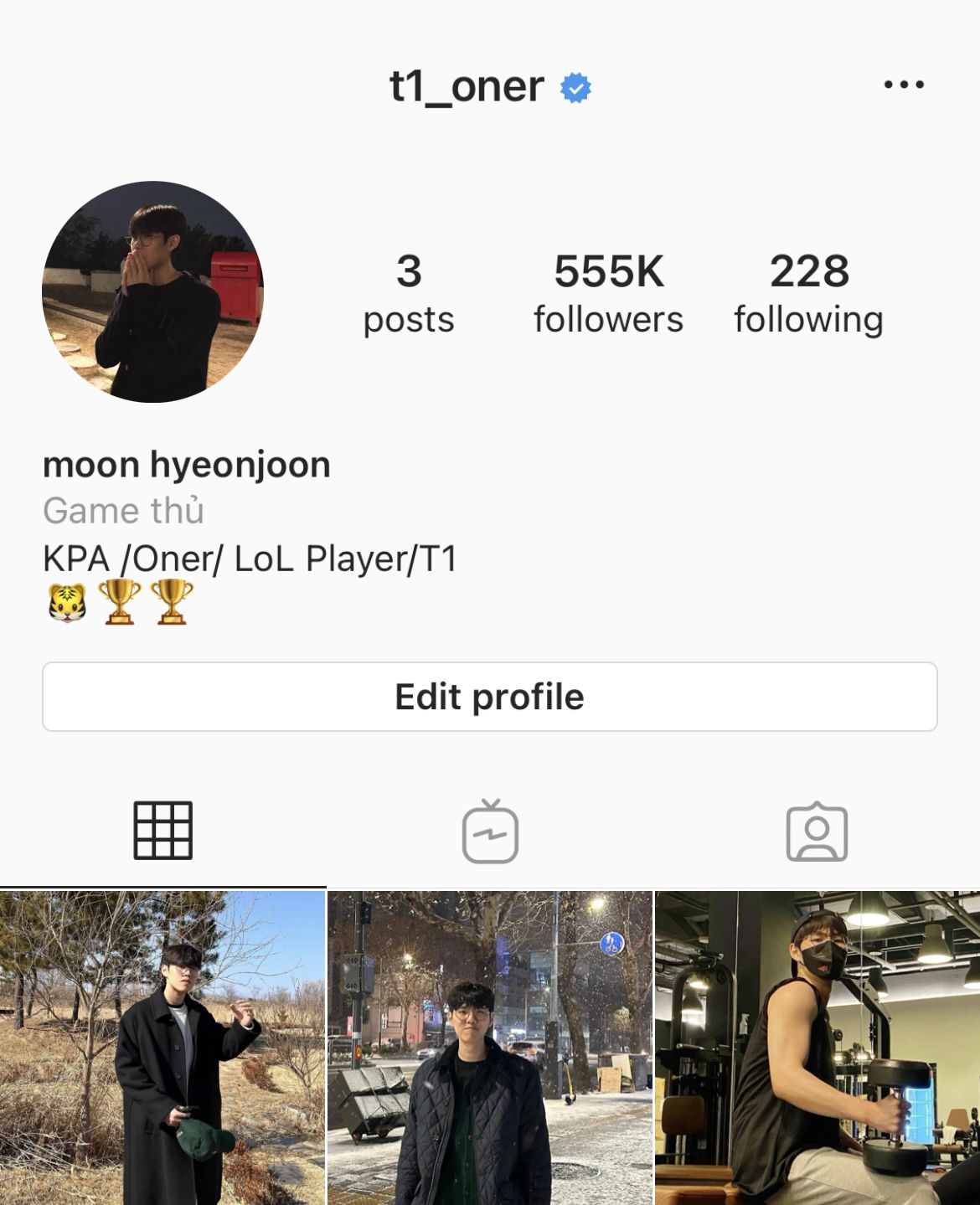Open the gym dumbbell post
This screenshot has height=1205, width=980.
818,1048
